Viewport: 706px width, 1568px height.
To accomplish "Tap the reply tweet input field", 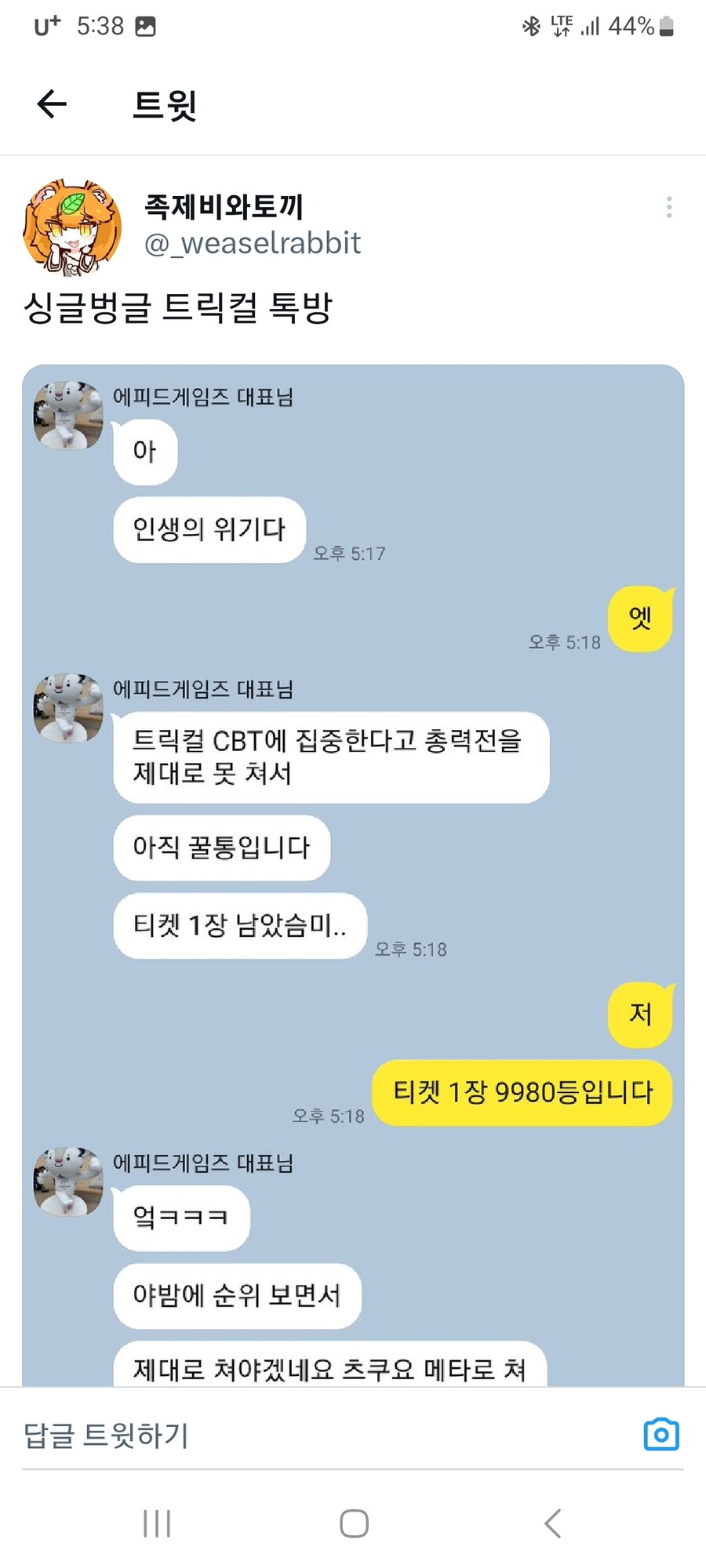I will click(x=314, y=1436).
